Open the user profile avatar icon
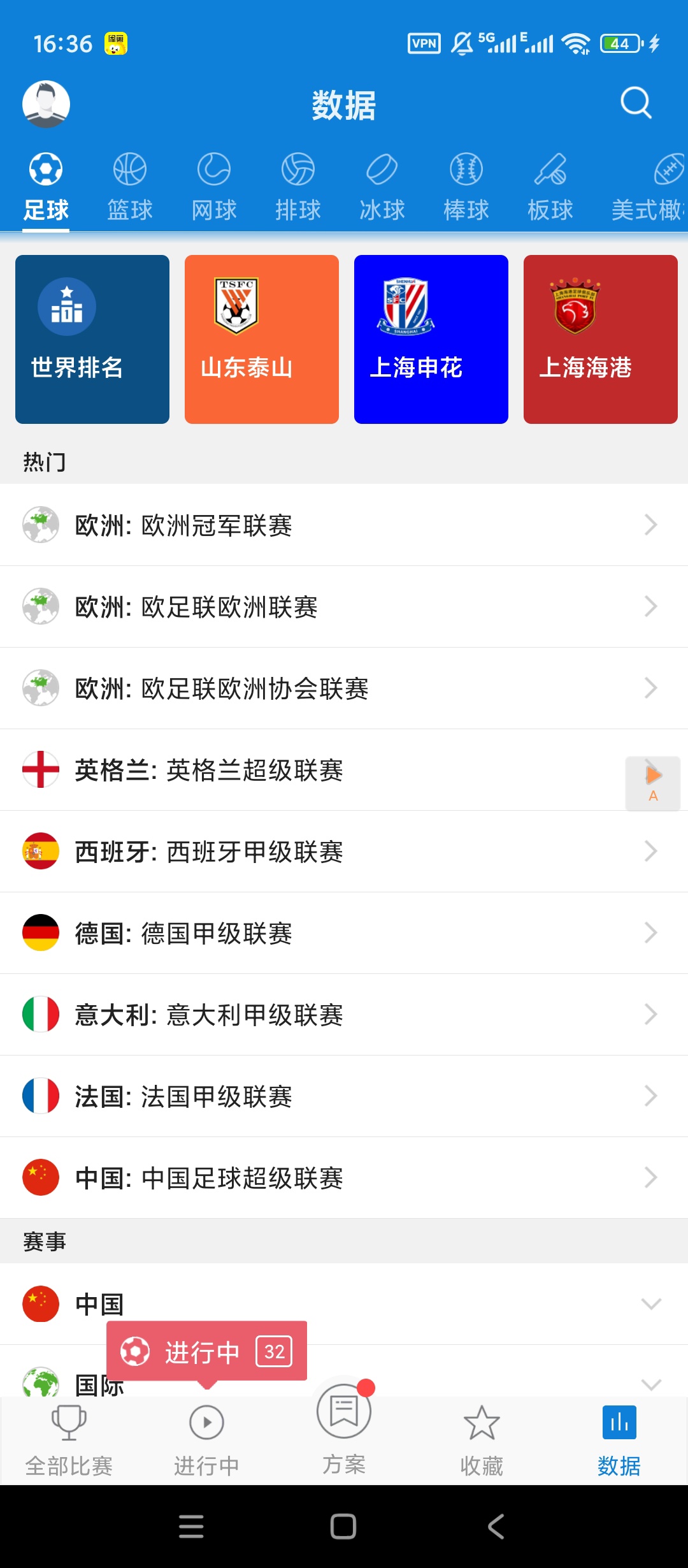Screen dimensions: 688x1568 pyautogui.click(x=47, y=104)
